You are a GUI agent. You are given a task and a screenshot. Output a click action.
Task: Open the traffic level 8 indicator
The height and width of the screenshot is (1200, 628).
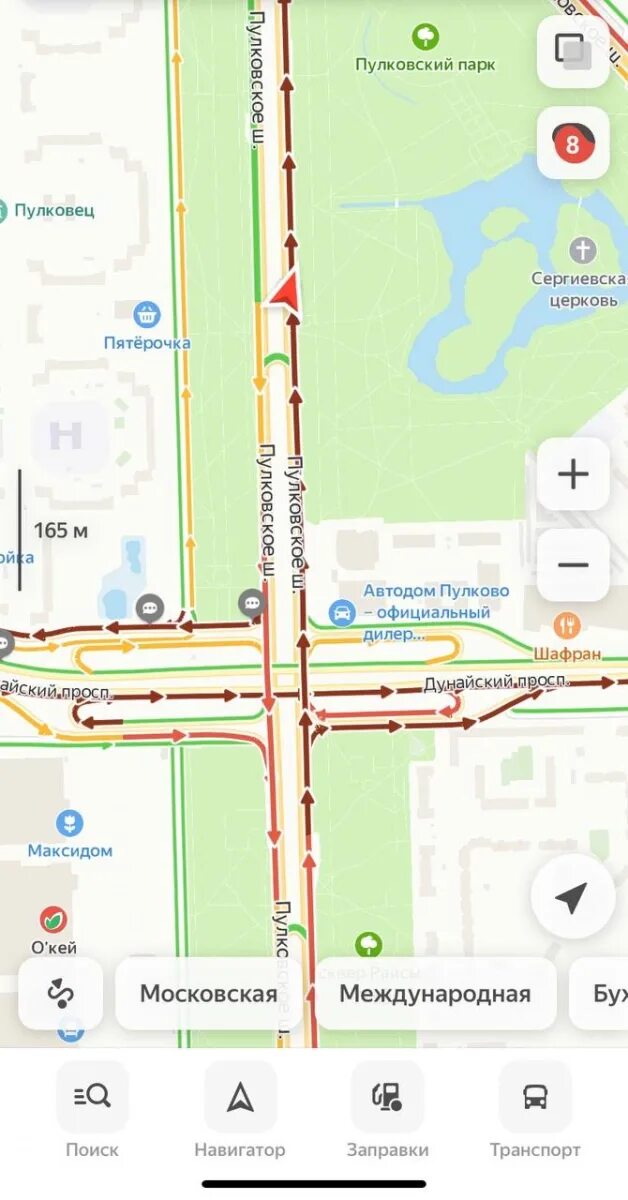[573, 143]
